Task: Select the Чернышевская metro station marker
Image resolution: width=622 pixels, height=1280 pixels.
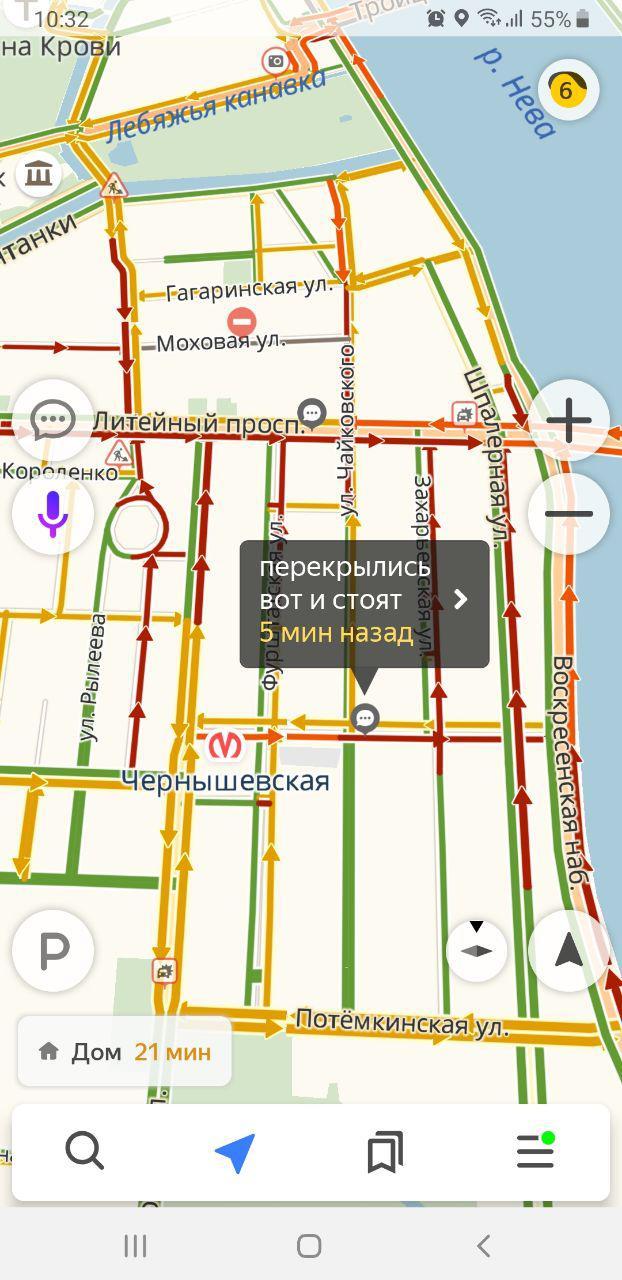Action: click(x=226, y=745)
